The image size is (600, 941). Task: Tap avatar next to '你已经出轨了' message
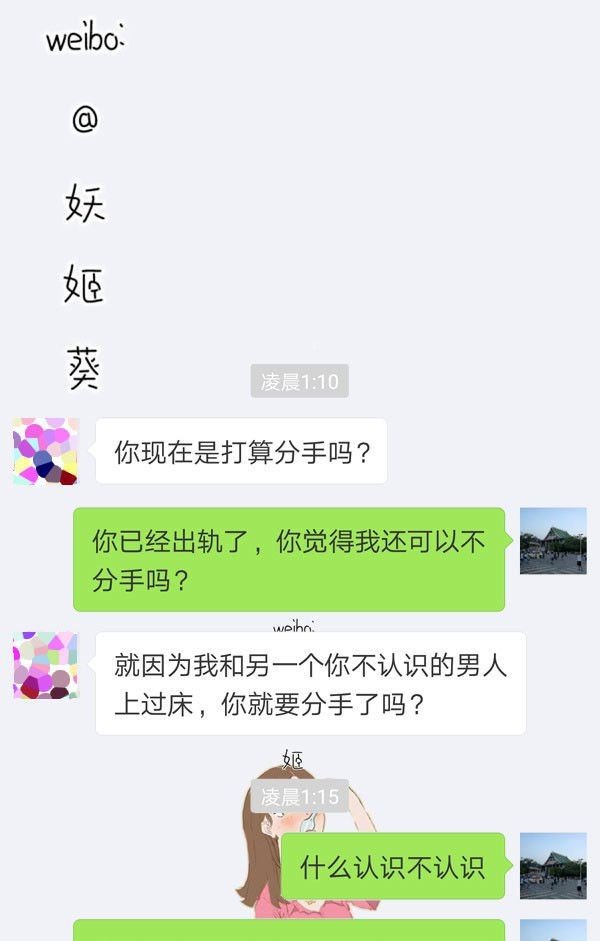click(553, 541)
